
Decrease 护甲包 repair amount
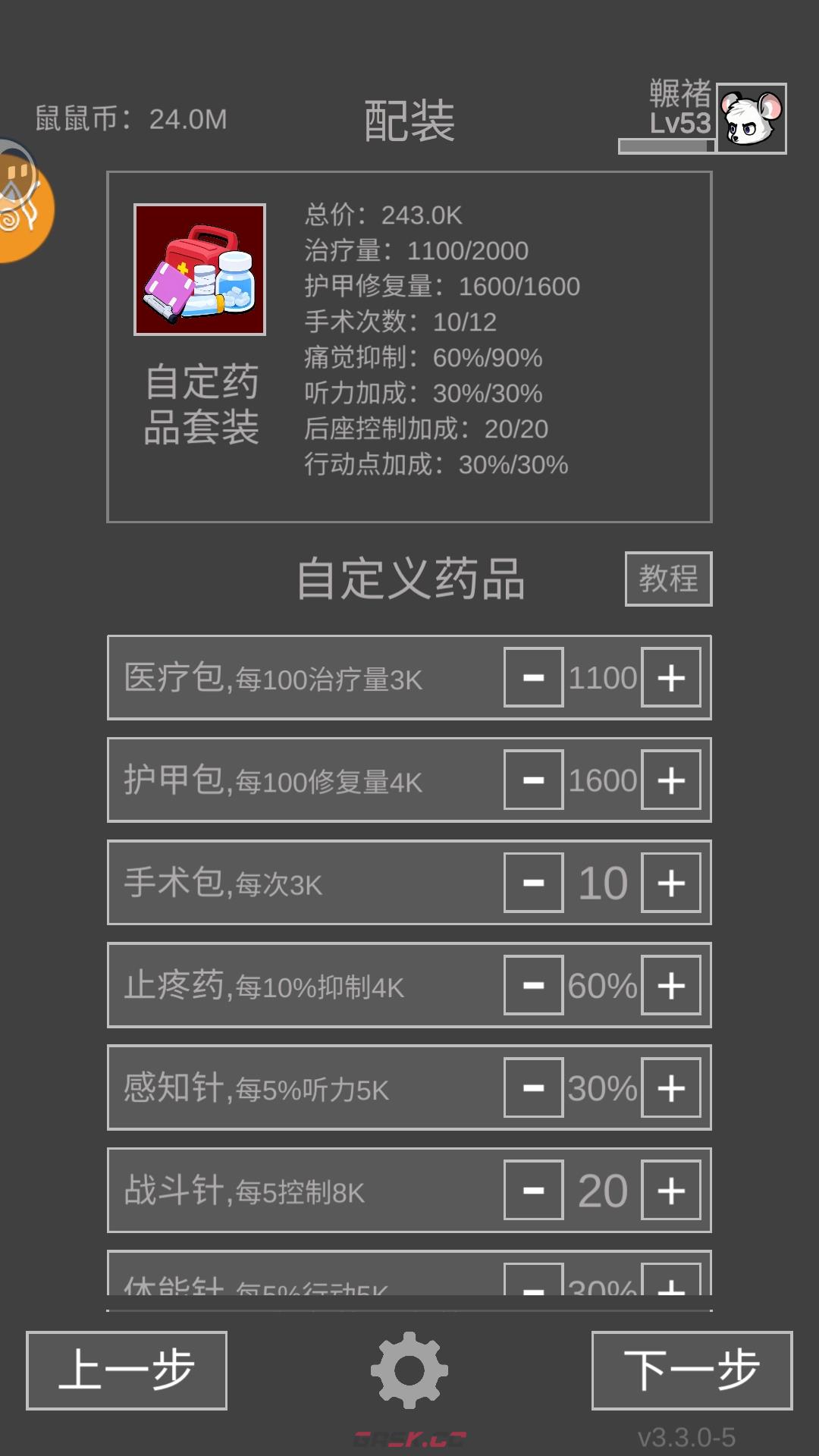tap(533, 780)
